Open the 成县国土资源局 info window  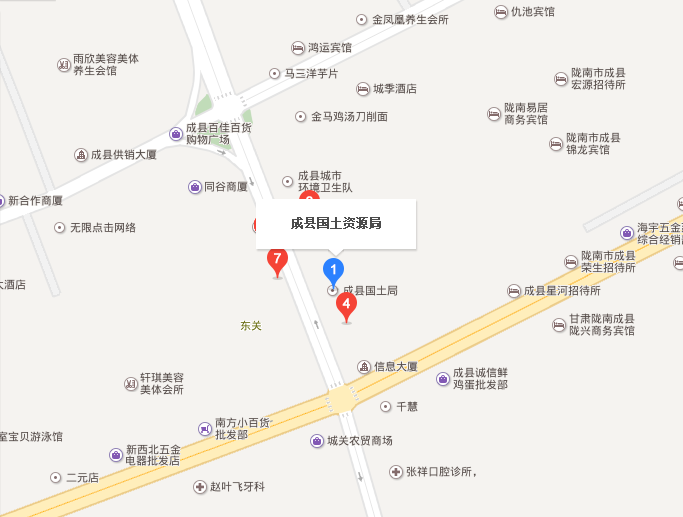(x=335, y=224)
